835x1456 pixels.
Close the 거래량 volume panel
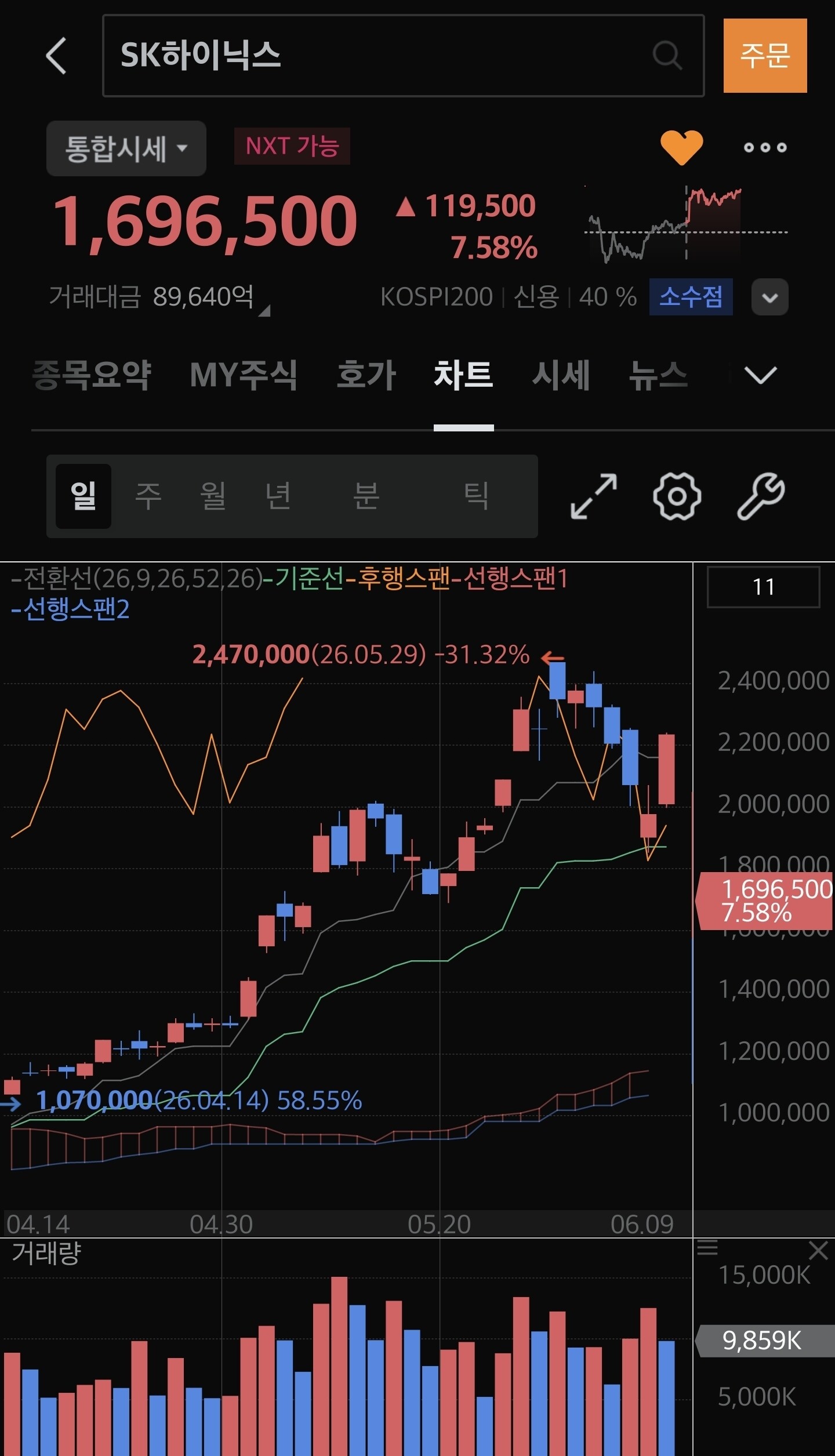[x=818, y=1250]
